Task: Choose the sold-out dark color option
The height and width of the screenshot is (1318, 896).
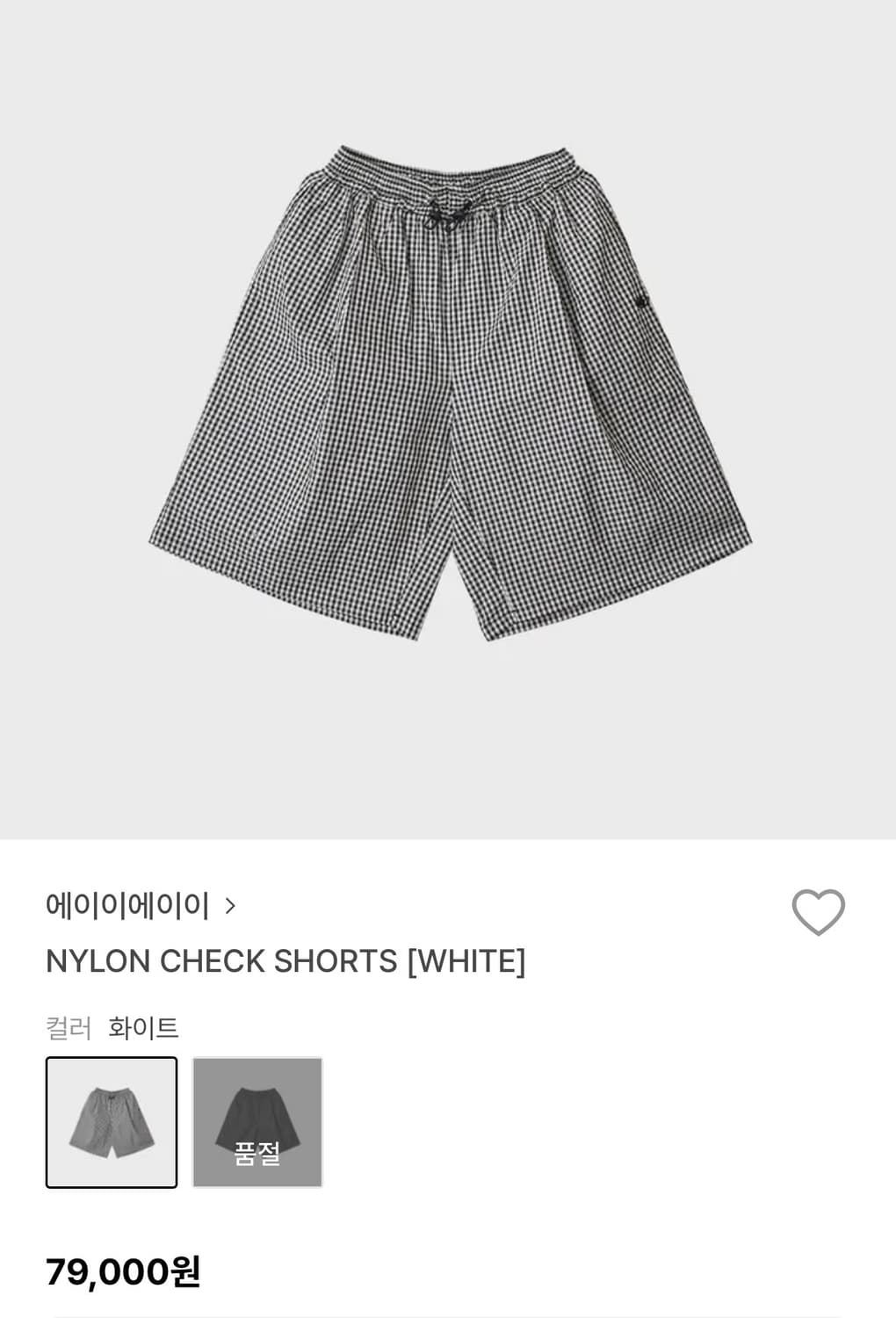Action: click(257, 1122)
